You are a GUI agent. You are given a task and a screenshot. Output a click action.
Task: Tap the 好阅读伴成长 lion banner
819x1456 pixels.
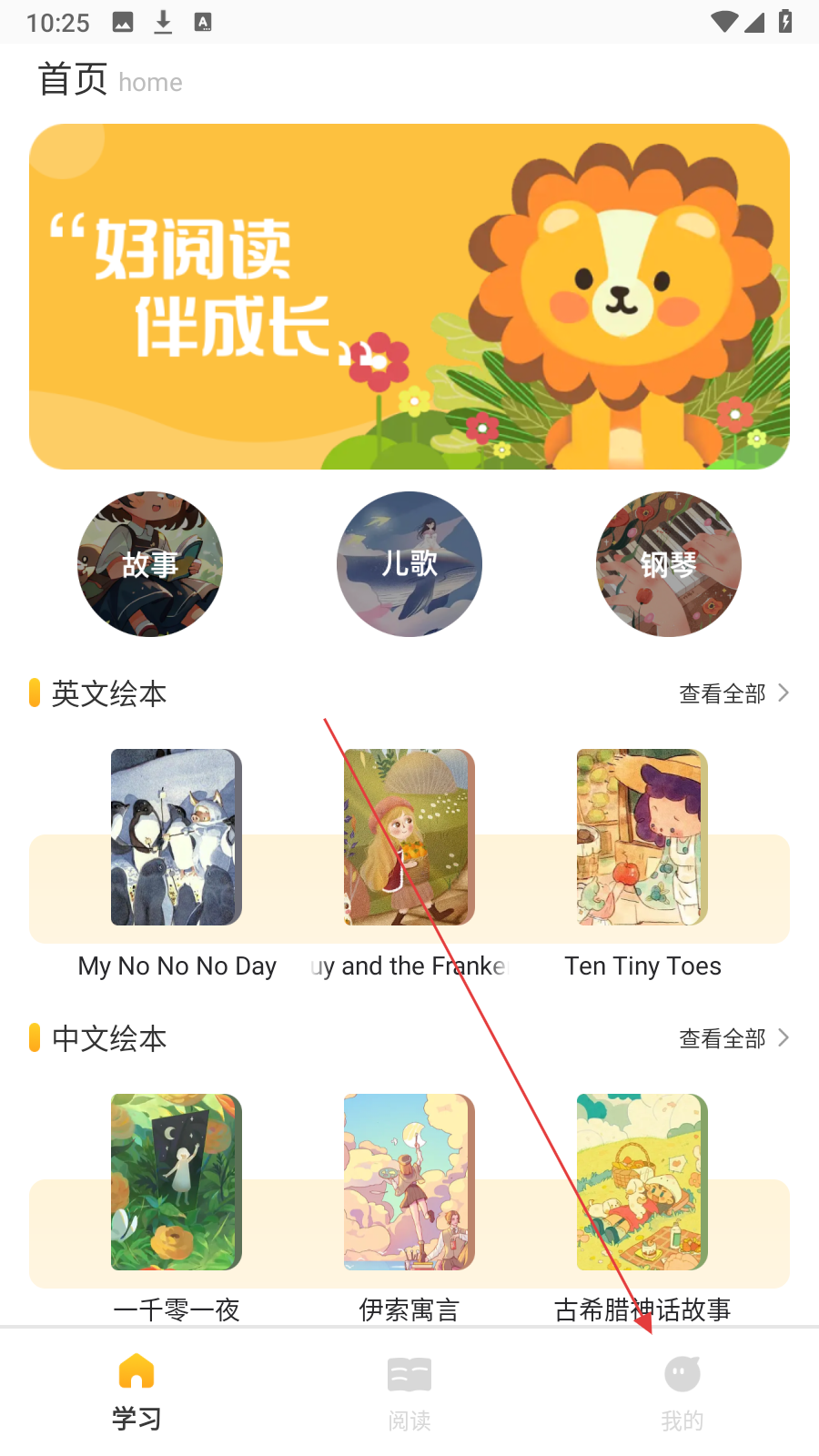point(409,297)
